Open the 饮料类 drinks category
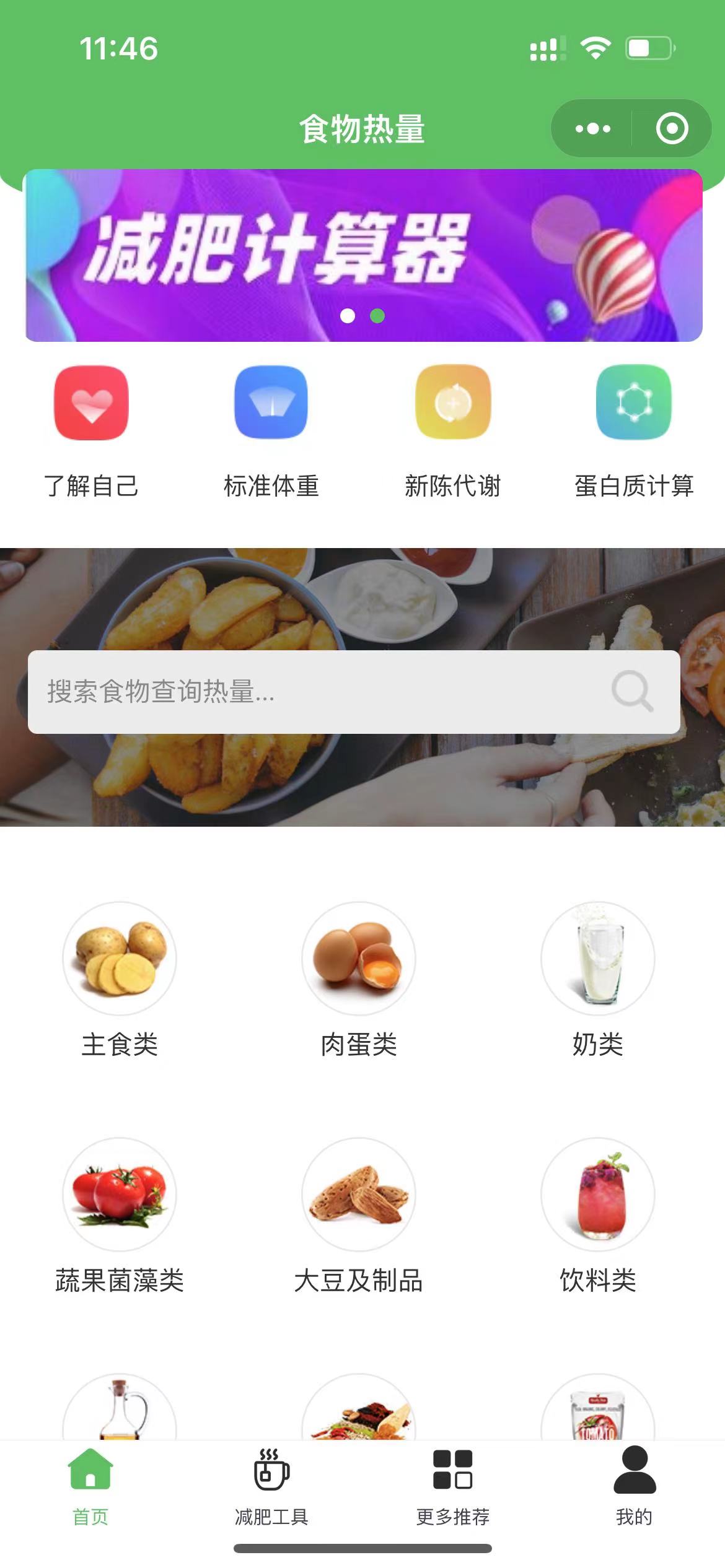This screenshot has height=1568, width=725. pos(597,1196)
